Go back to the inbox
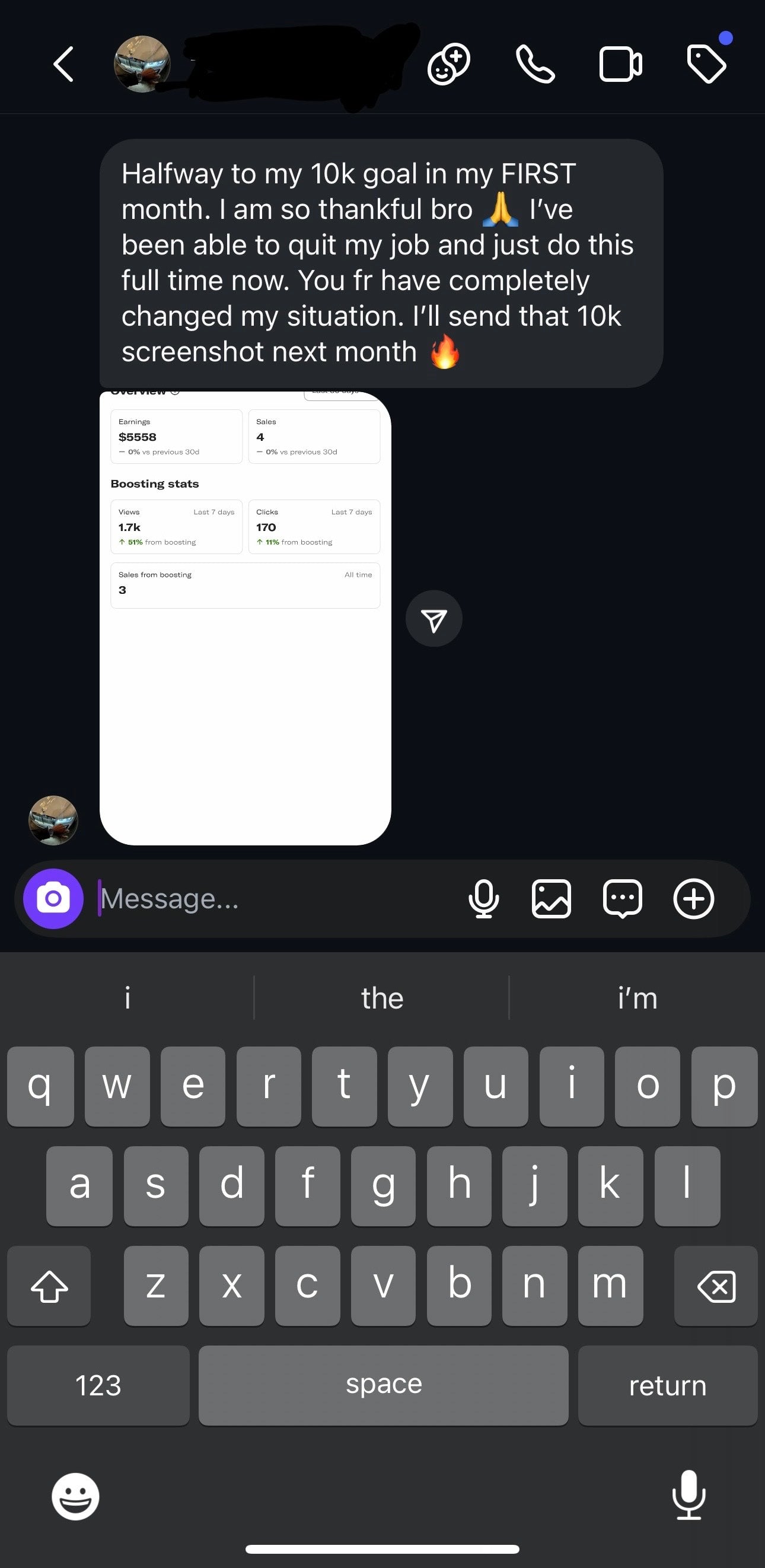Image resolution: width=765 pixels, height=1568 pixels. coord(64,64)
